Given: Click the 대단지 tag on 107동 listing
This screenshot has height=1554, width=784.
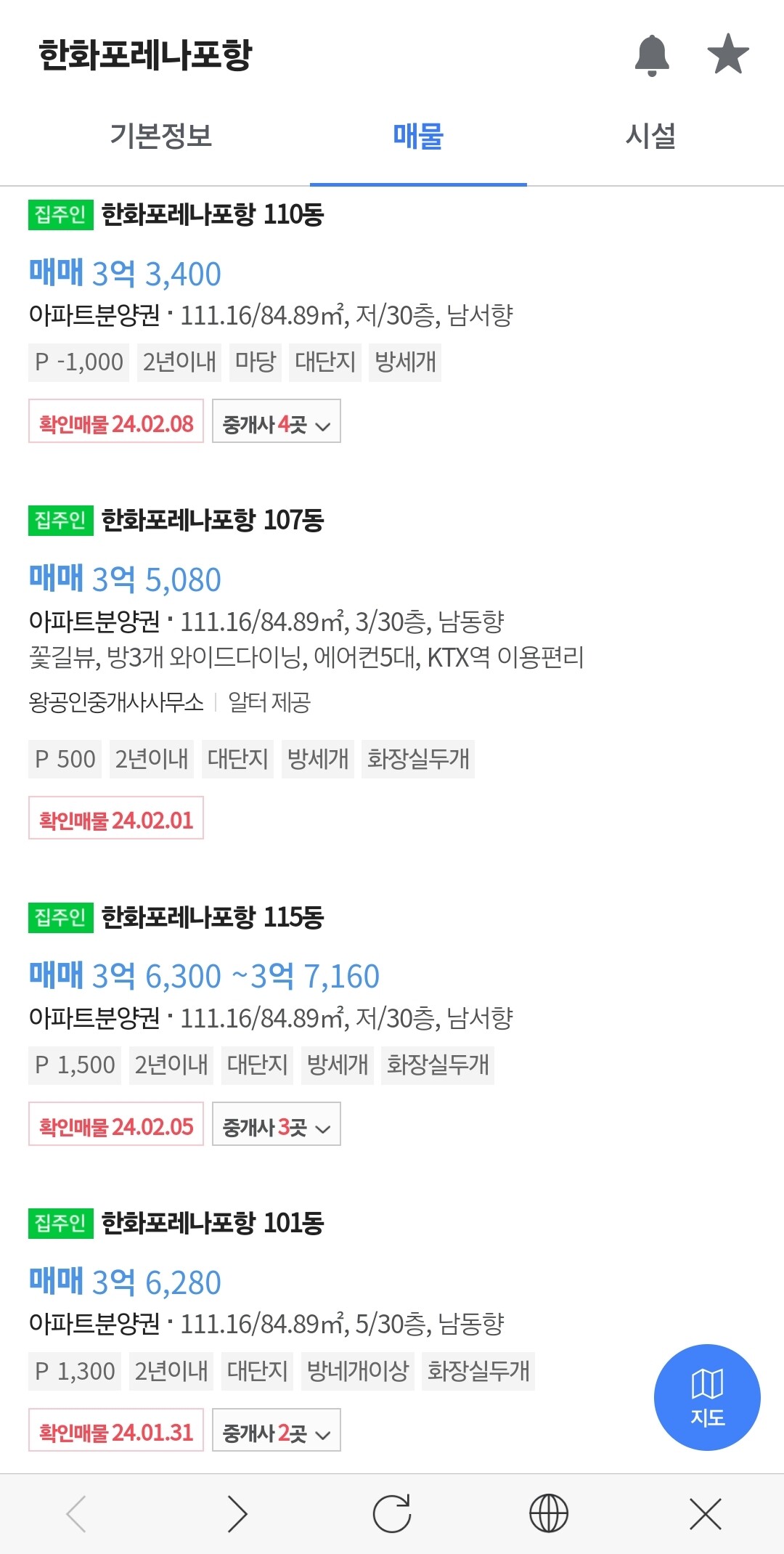Looking at the screenshot, I should [237, 758].
